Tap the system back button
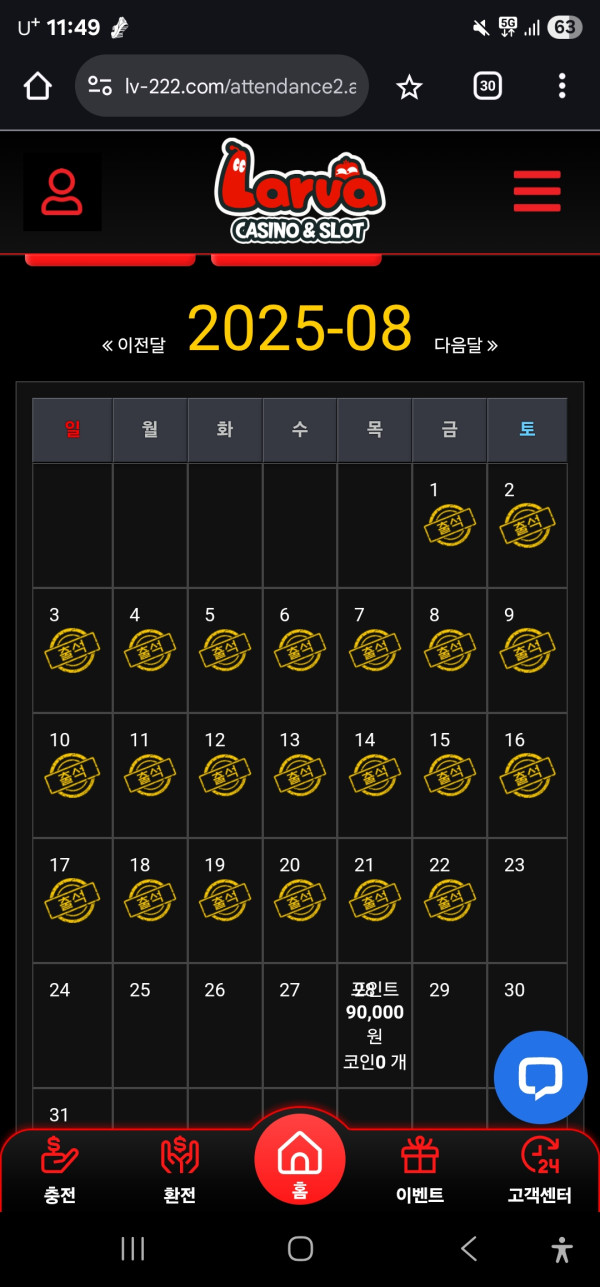600x1287 pixels. click(468, 1248)
